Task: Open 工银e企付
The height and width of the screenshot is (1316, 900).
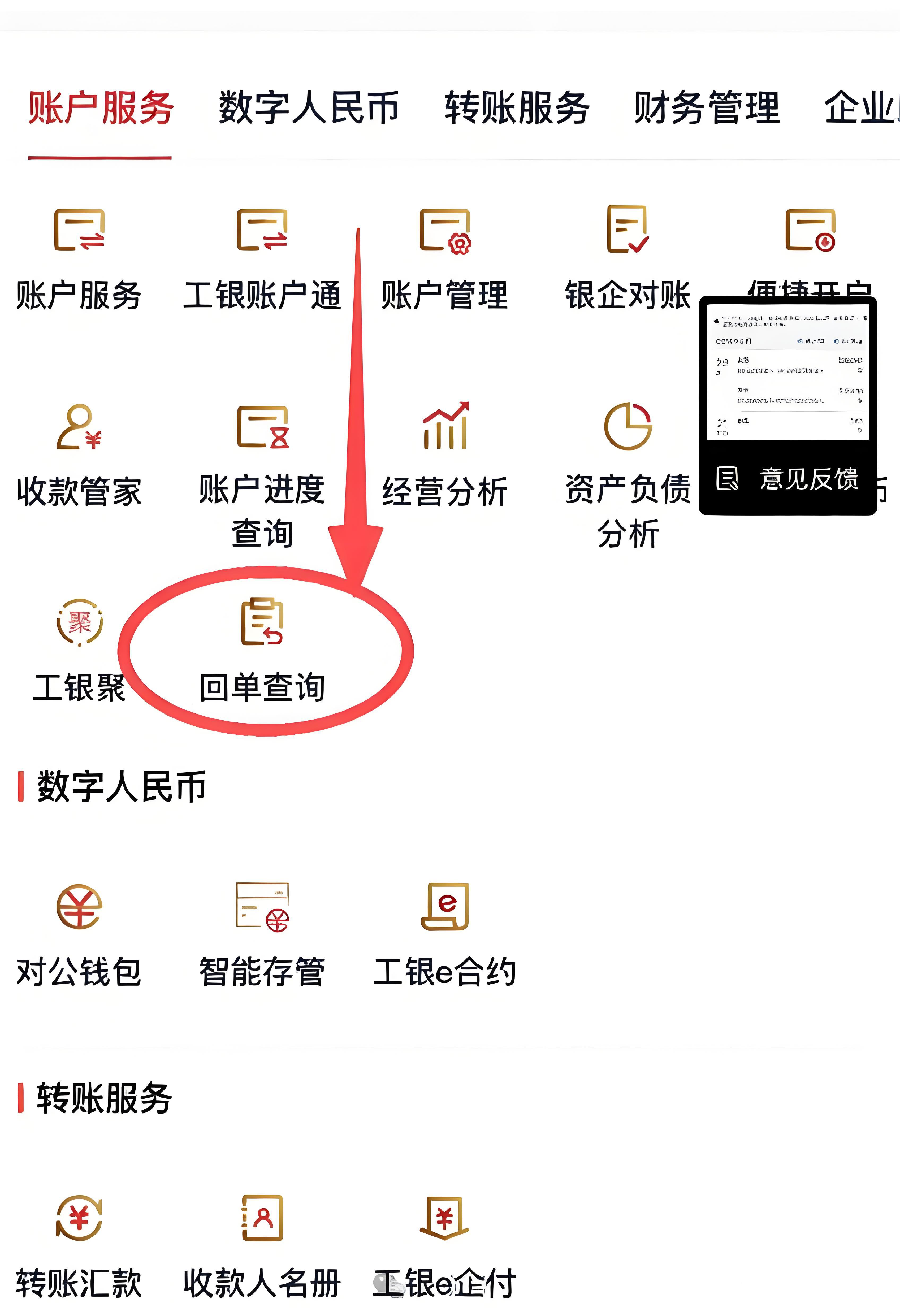Action: click(445, 1246)
